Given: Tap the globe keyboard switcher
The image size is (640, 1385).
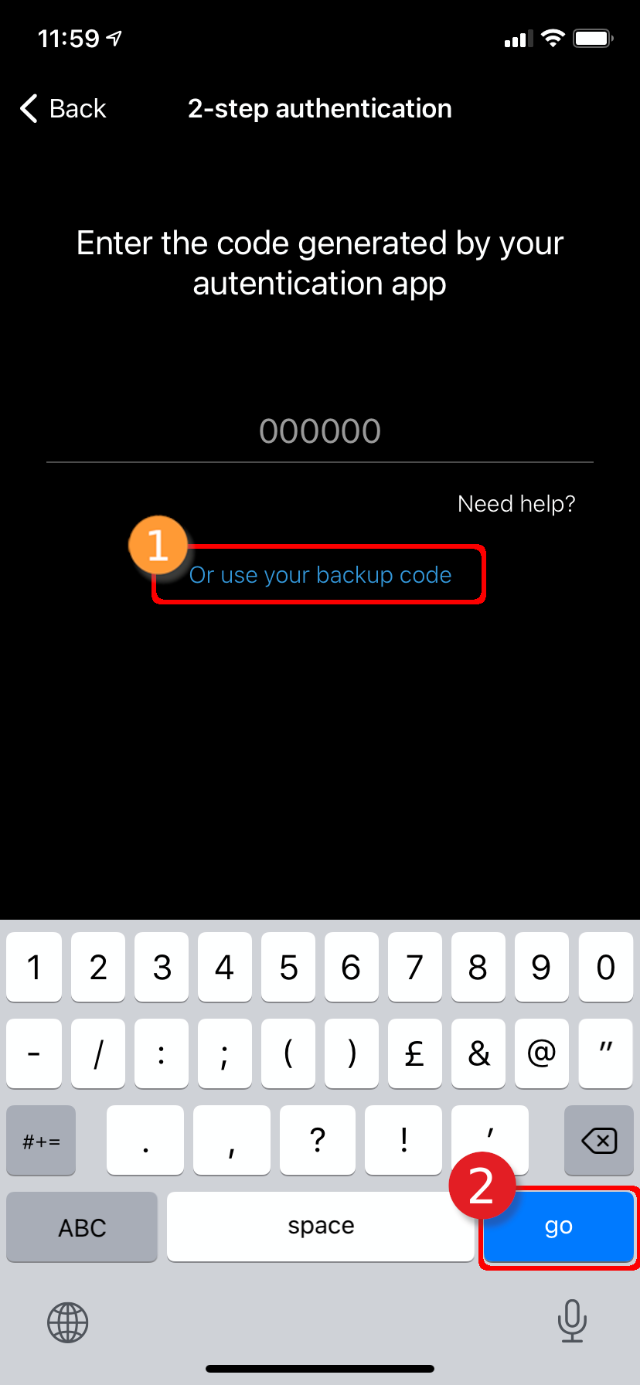Looking at the screenshot, I should point(68,1324).
